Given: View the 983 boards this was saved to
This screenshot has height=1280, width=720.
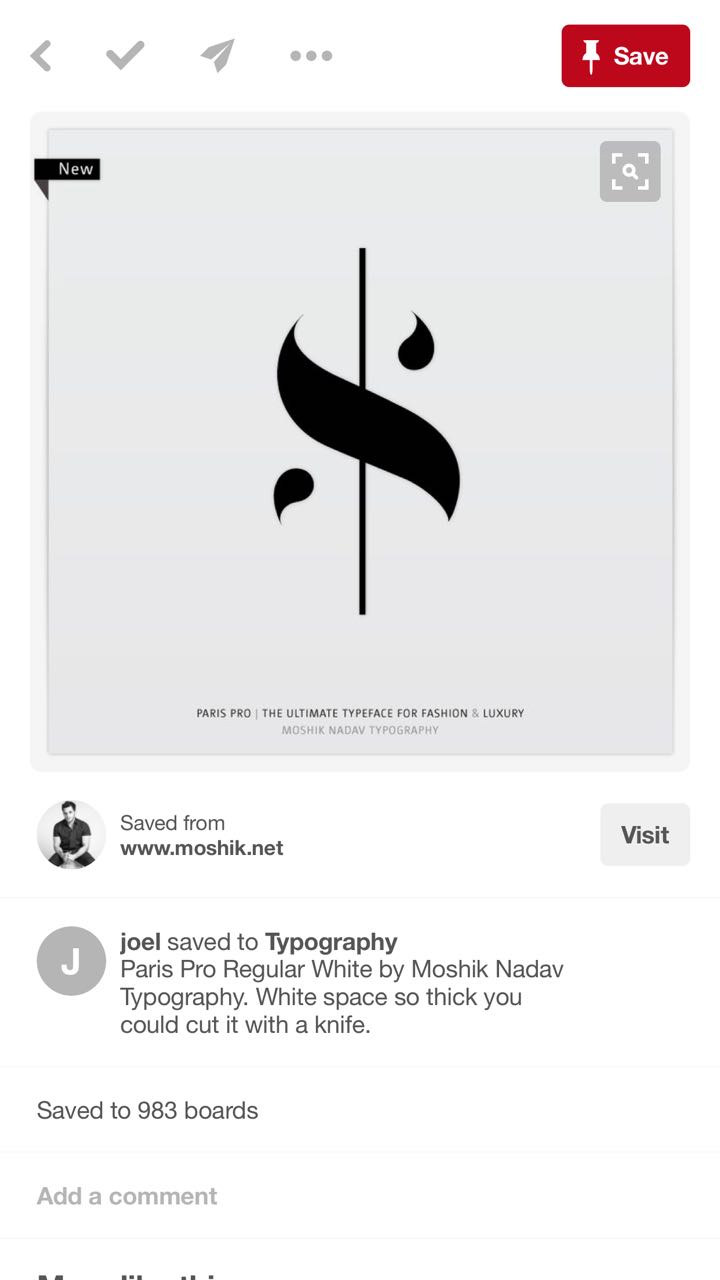Looking at the screenshot, I should pyautogui.click(x=148, y=1110).
